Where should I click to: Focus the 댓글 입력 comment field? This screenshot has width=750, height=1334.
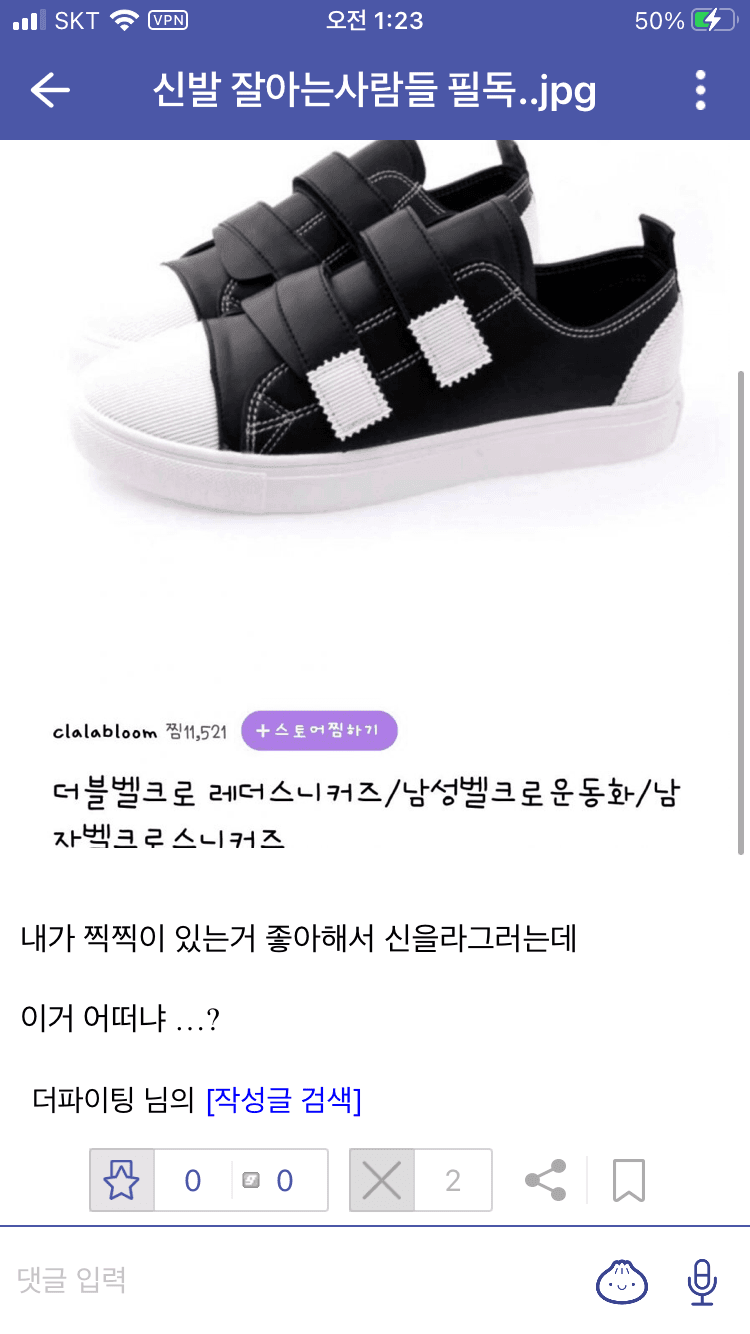click(290, 1279)
